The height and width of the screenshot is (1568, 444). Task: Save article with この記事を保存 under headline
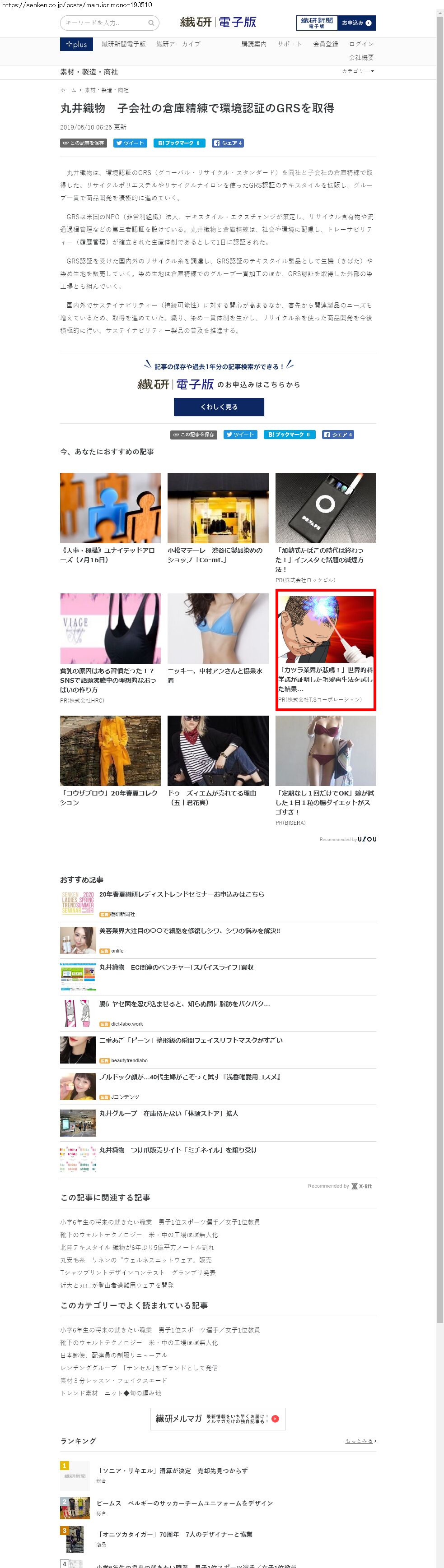coord(84,143)
